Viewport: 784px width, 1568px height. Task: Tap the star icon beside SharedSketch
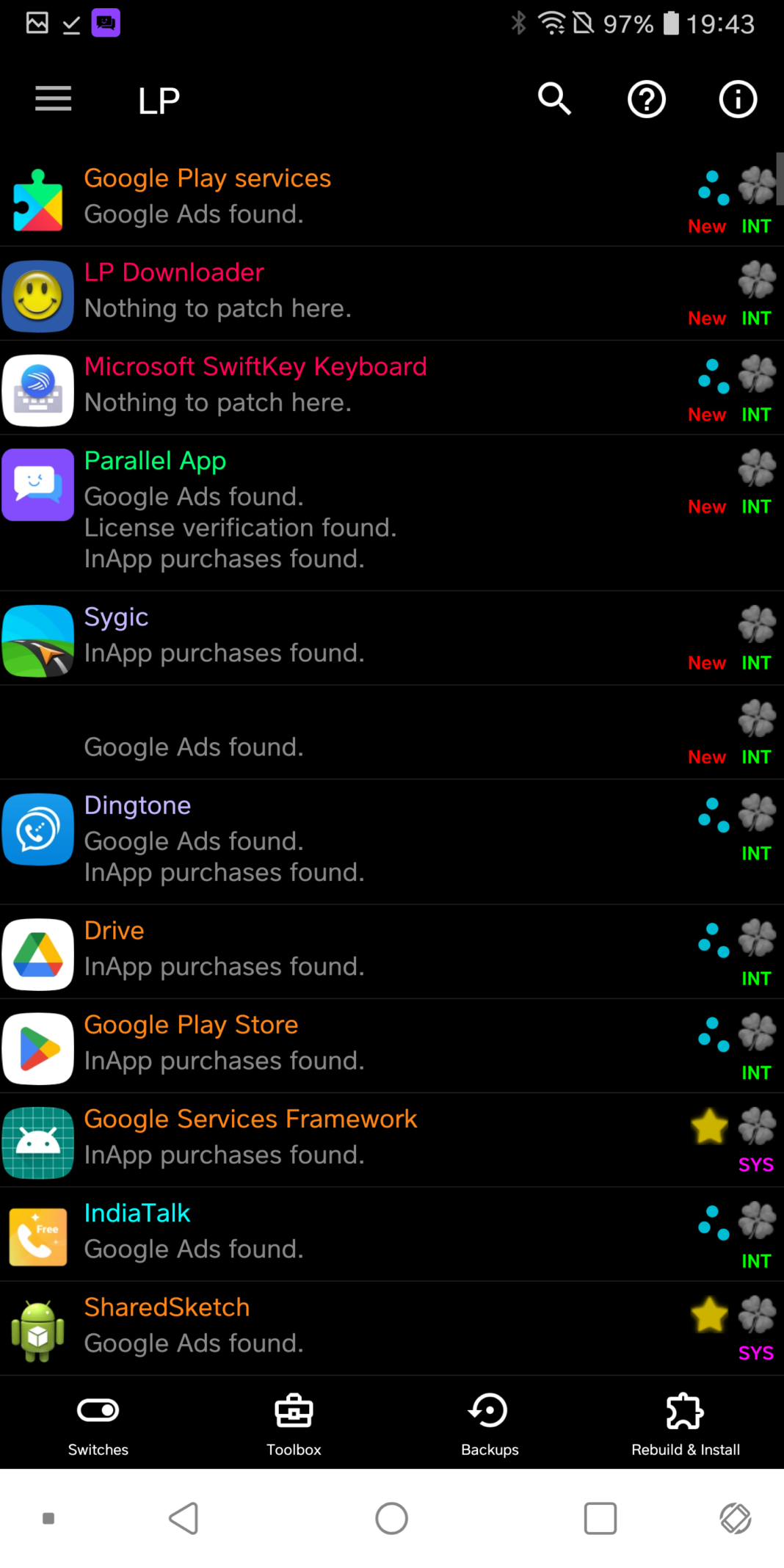pyautogui.click(x=708, y=1314)
